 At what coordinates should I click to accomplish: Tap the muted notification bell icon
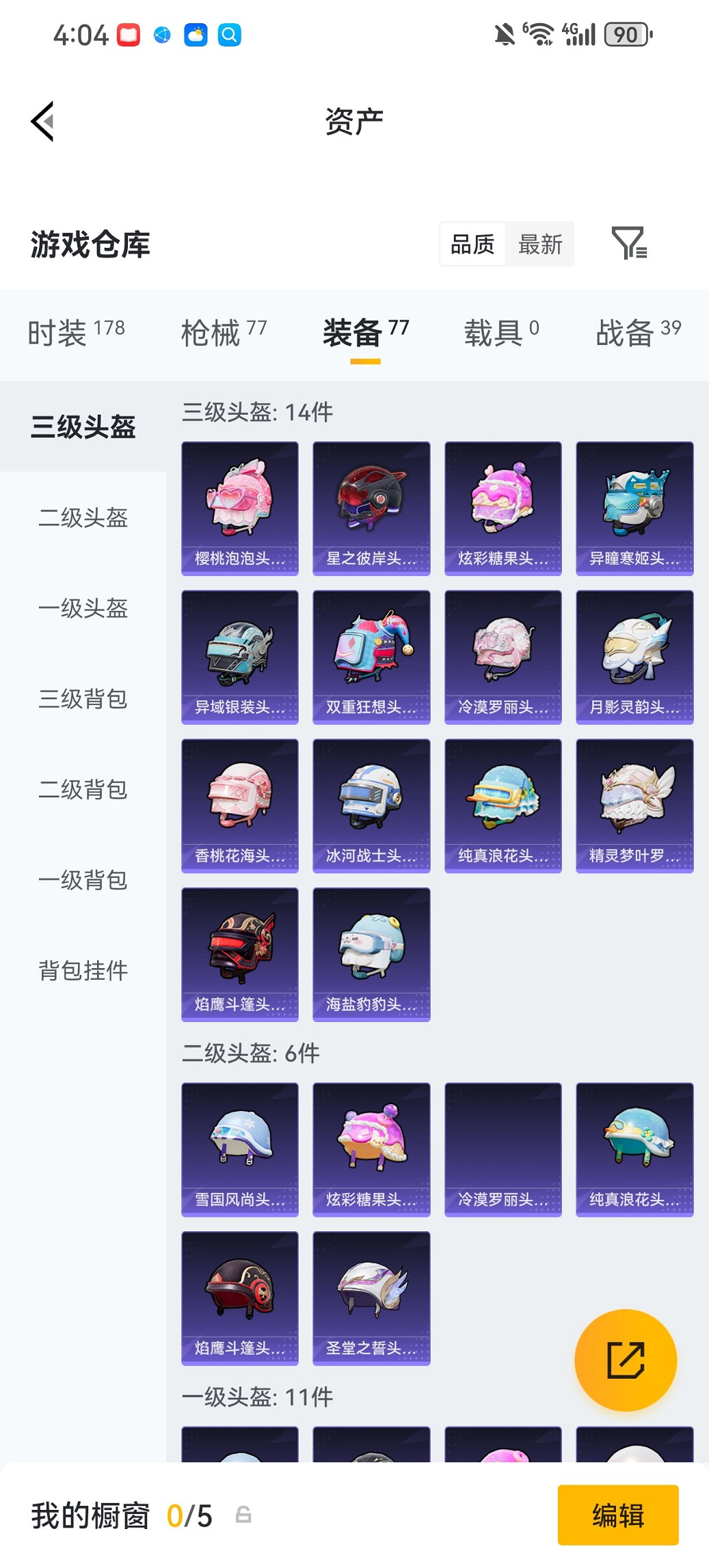504,34
